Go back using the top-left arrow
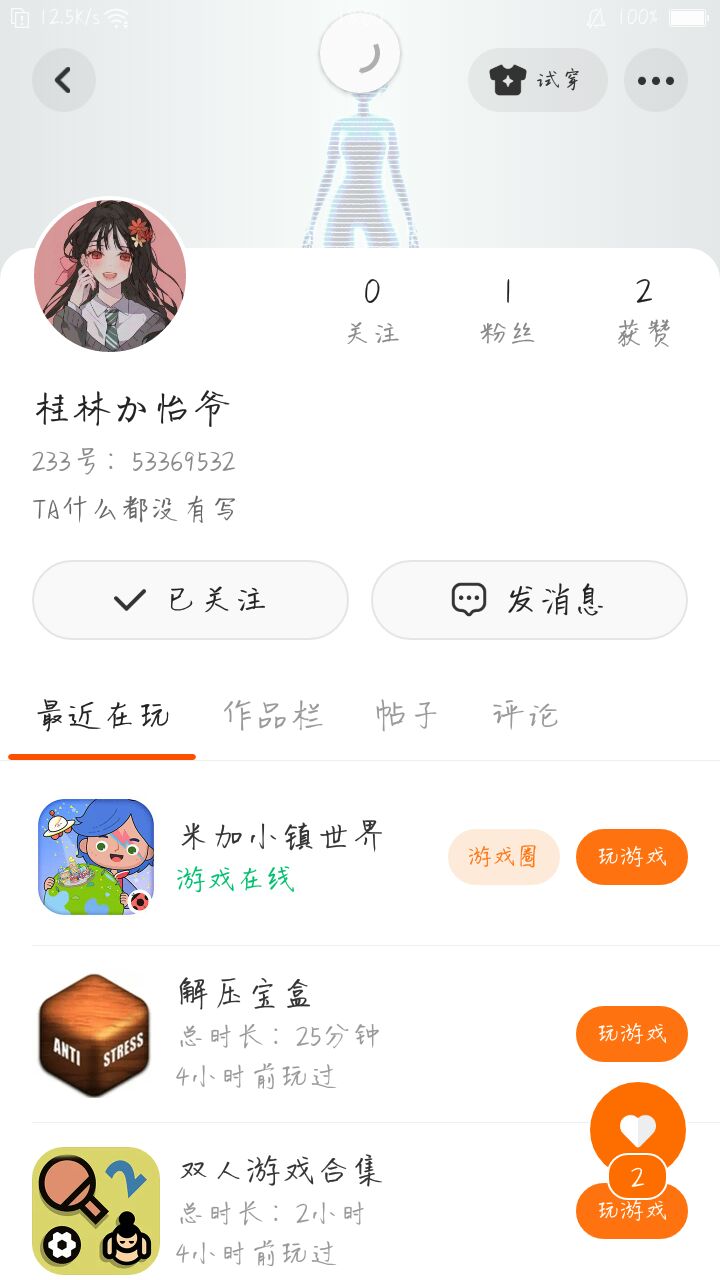Viewport: 720px width, 1280px height. pos(63,80)
